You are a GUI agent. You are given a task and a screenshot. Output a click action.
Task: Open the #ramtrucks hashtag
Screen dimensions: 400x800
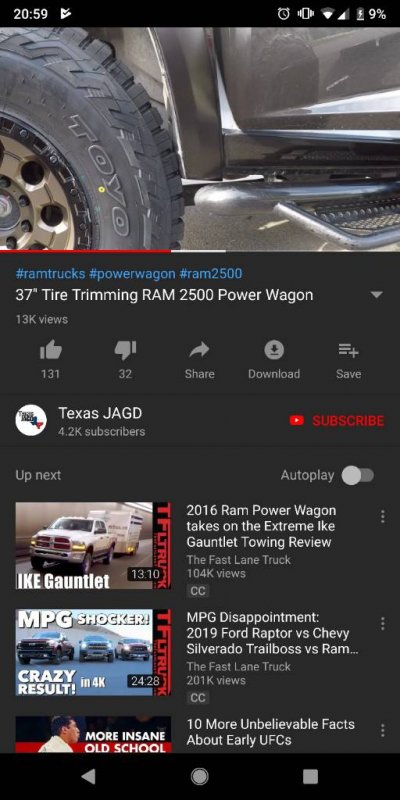pyautogui.click(x=51, y=274)
